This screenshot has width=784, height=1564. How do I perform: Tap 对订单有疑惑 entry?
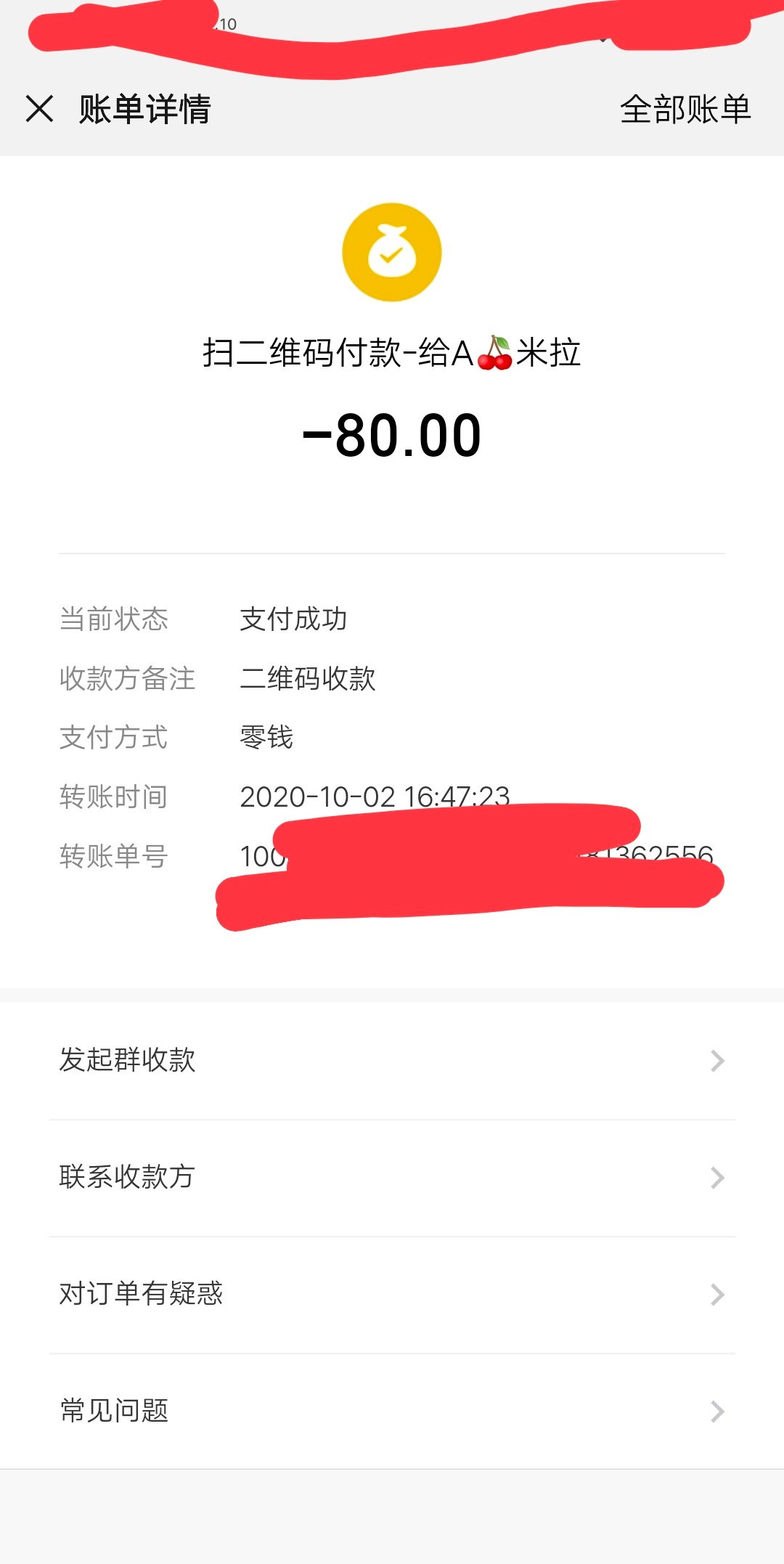click(392, 1294)
